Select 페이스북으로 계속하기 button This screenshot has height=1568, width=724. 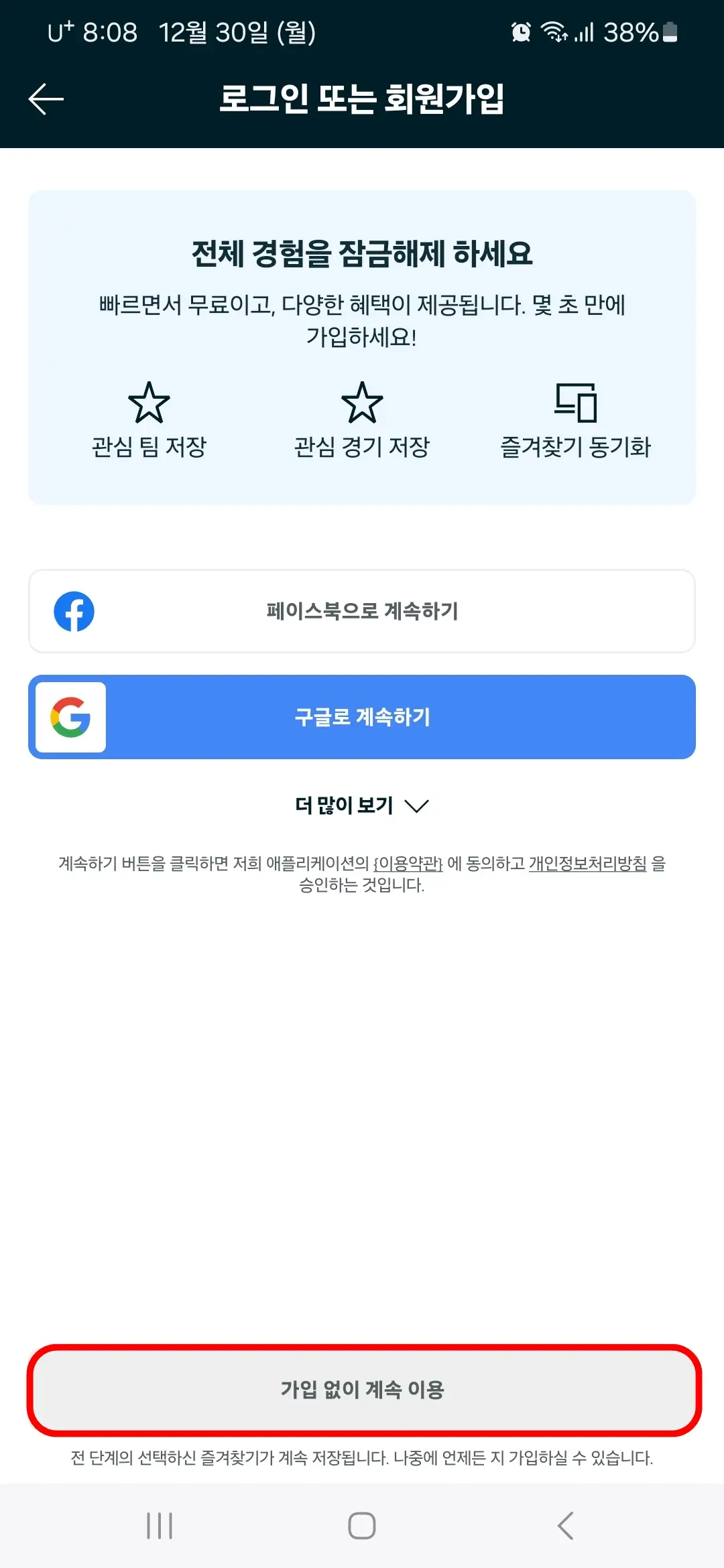point(362,610)
